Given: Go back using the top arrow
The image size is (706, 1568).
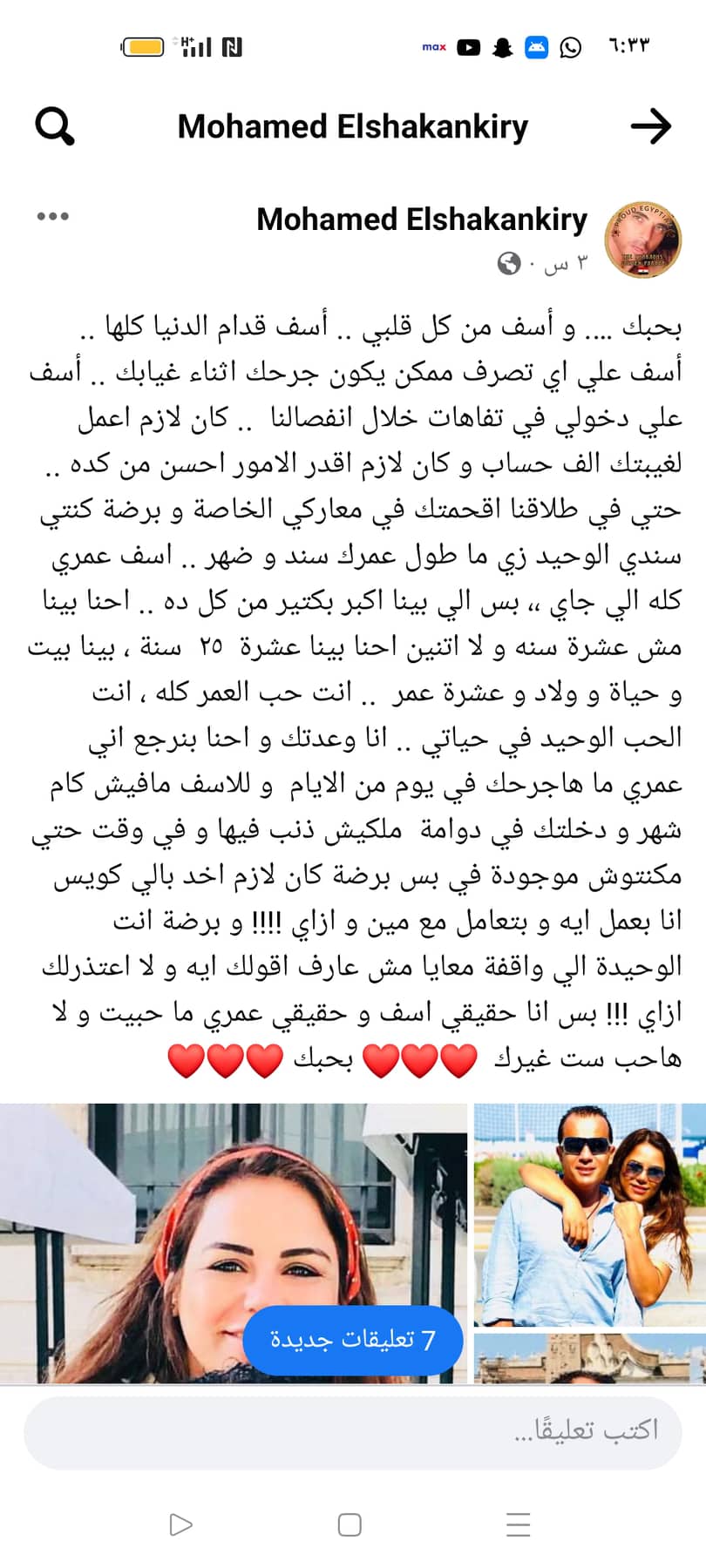Looking at the screenshot, I should tap(650, 127).
